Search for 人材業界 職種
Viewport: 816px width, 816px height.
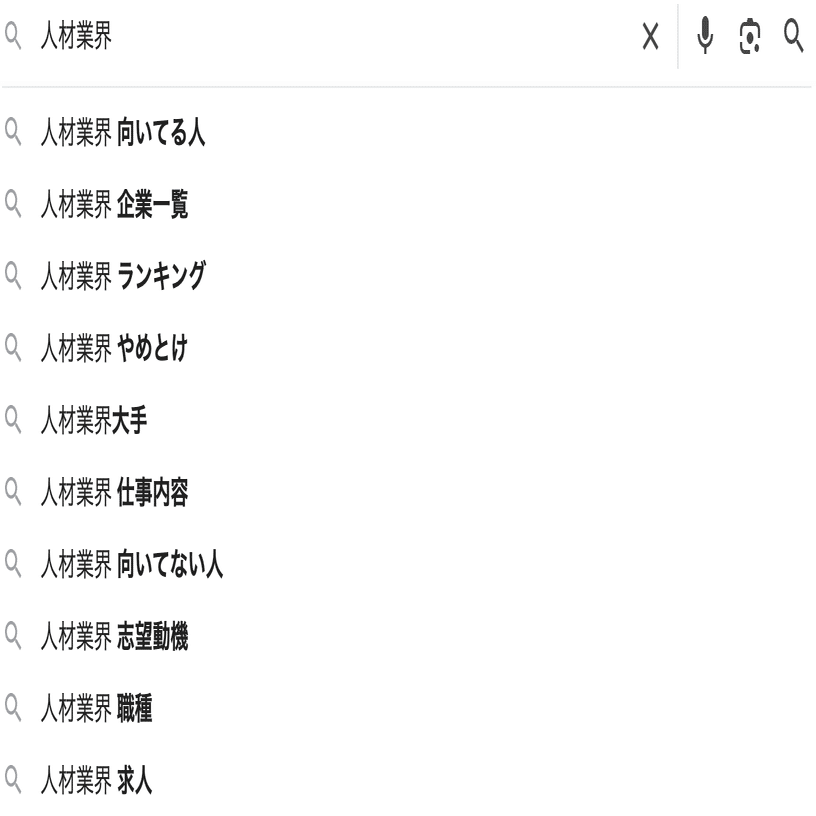(96, 708)
